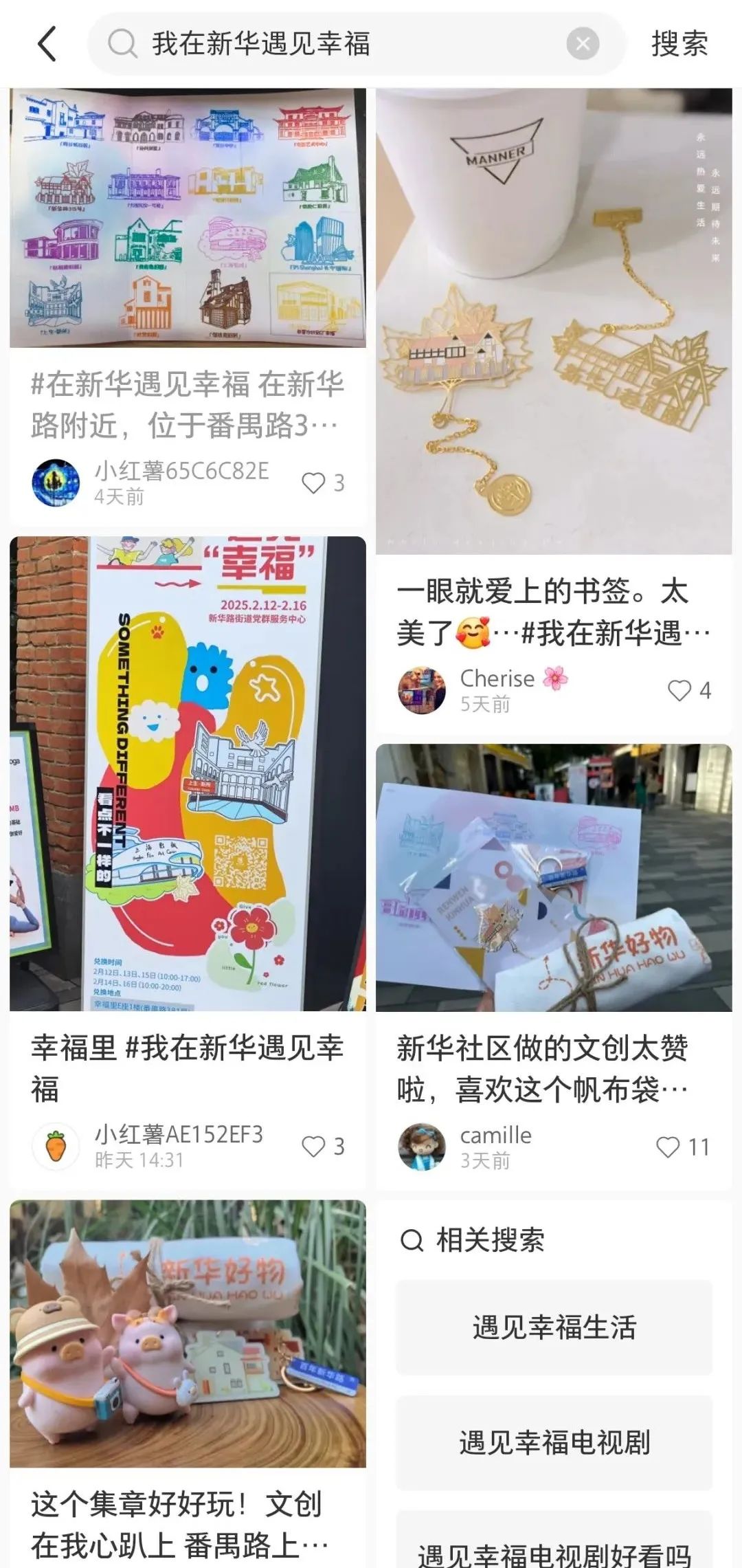This screenshot has height=1568, width=742.
Task: Like the post by 小红薯65C6C82E
Action: coord(314,483)
